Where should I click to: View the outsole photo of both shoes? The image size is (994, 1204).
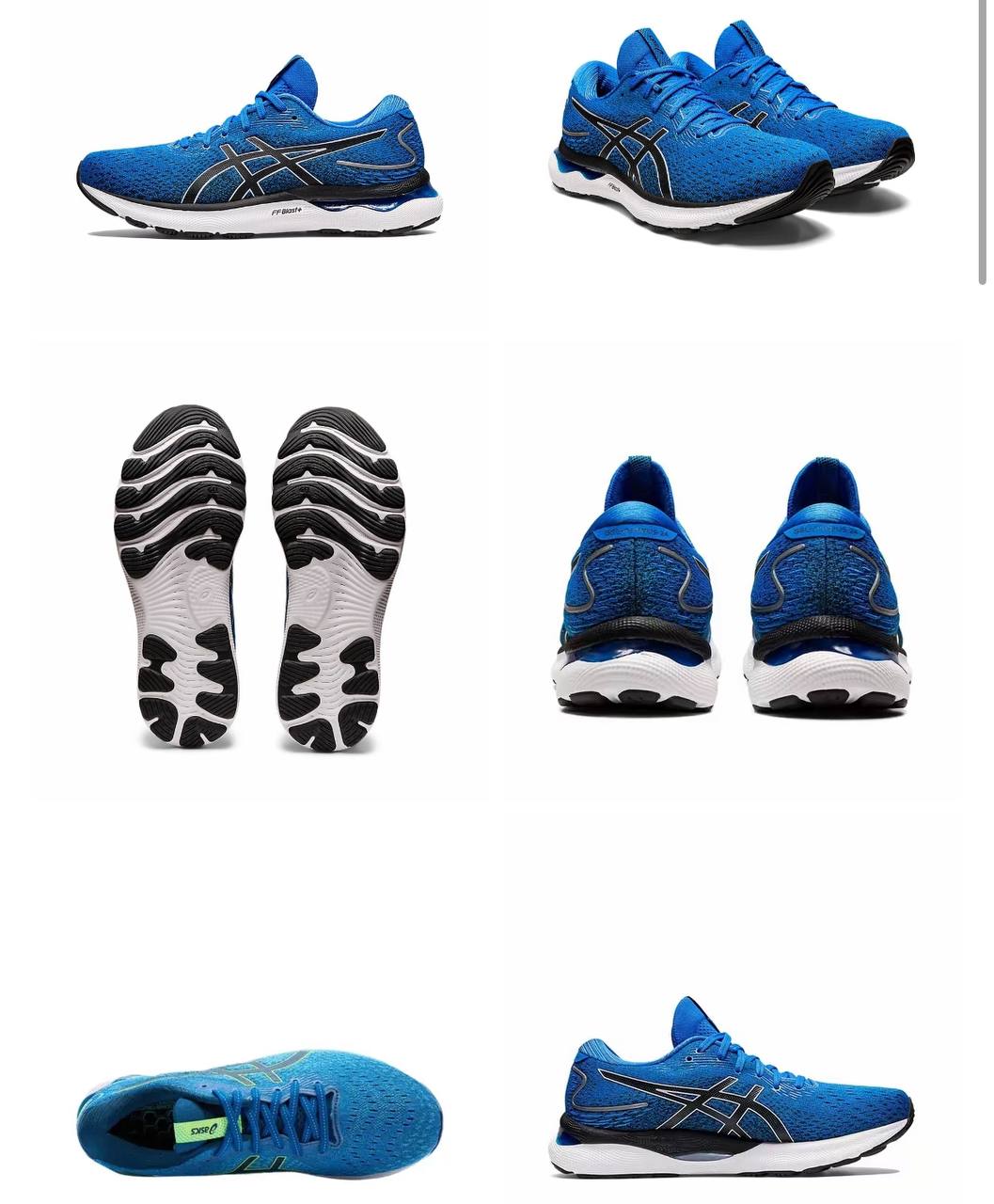(x=260, y=574)
